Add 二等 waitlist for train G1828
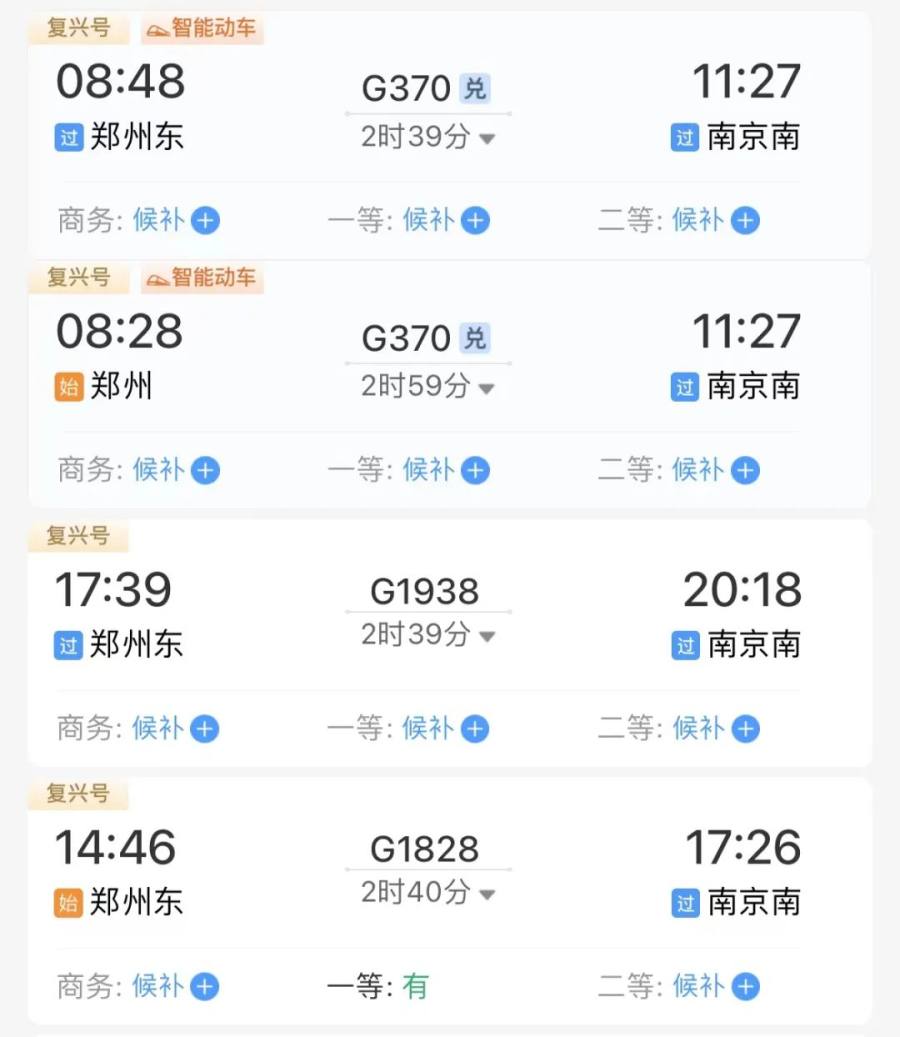 pos(745,987)
